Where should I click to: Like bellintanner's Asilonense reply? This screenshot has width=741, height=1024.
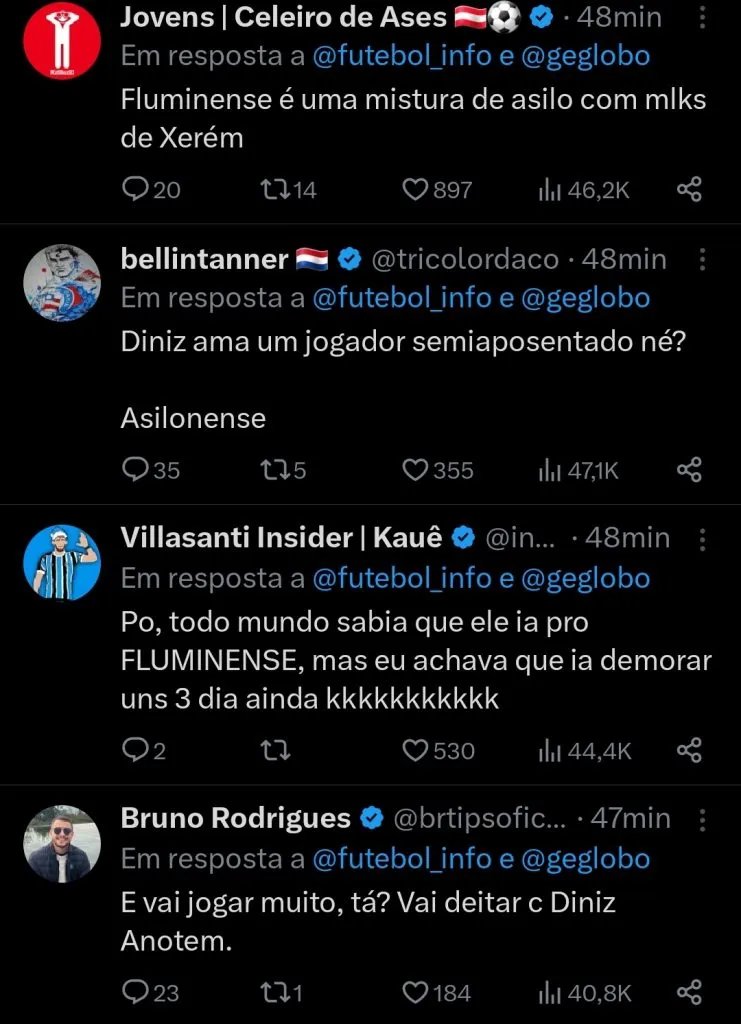coord(416,469)
